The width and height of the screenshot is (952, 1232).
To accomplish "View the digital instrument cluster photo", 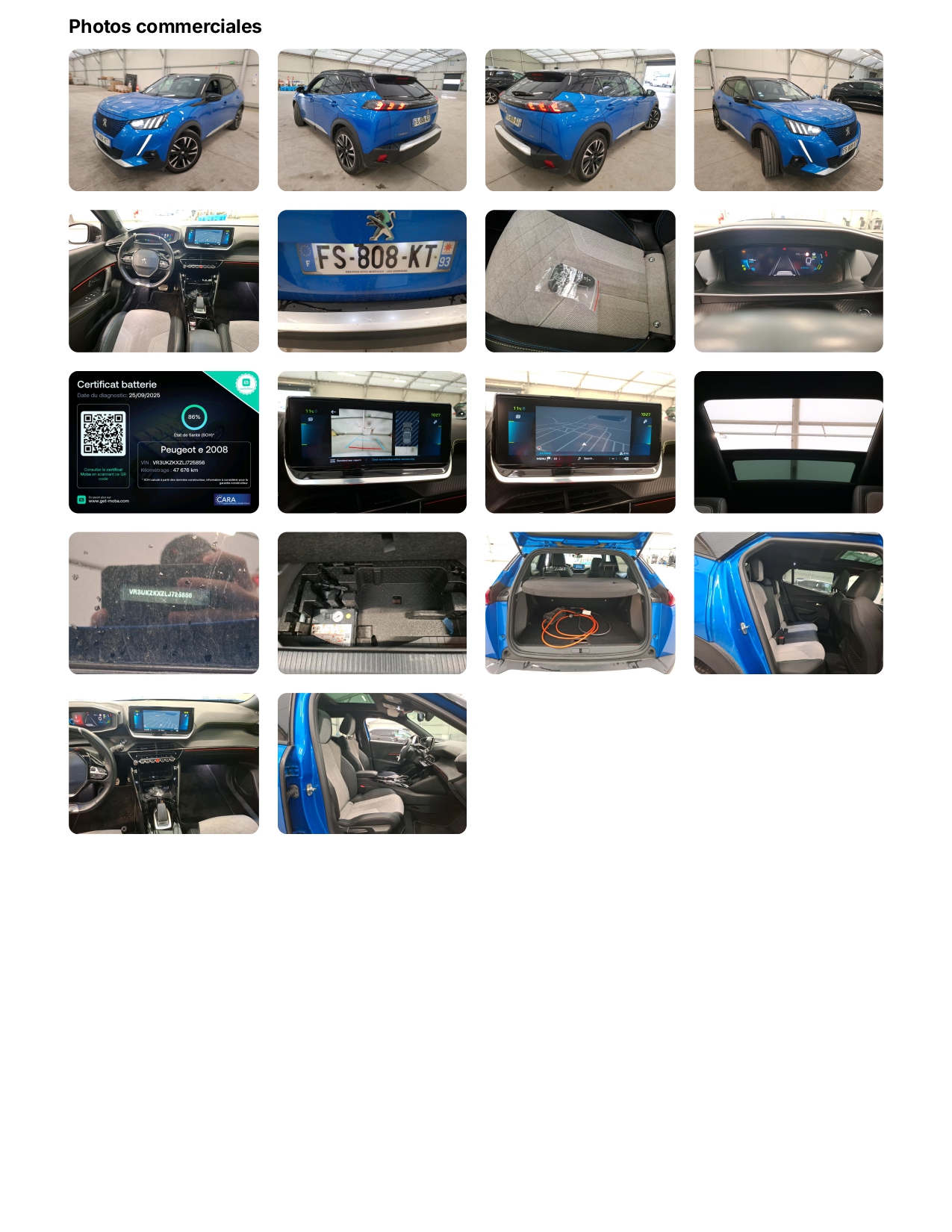I will 788,281.
